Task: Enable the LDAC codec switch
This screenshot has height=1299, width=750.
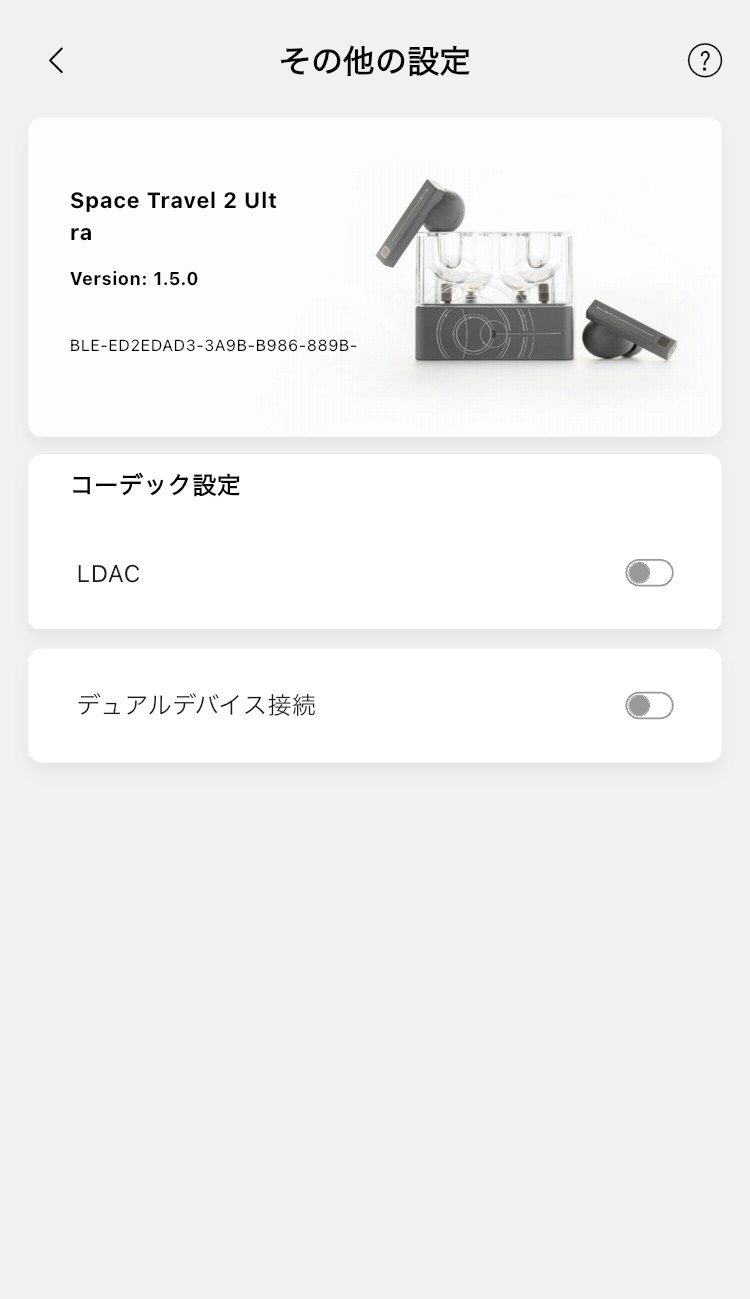Action: click(x=649, y=572)
